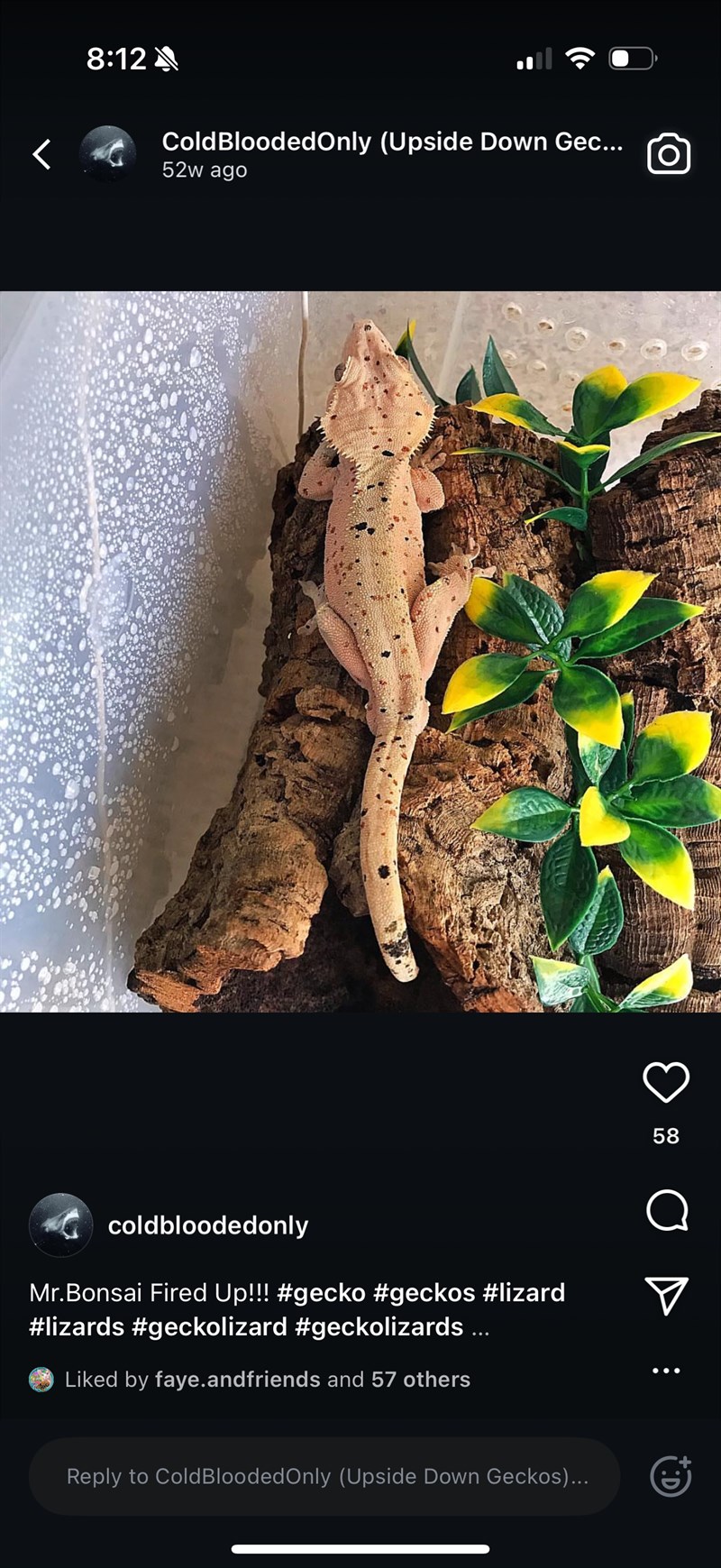View who liked via '57 others'
Viewport: 721px width, 1568px height.
421,1380
